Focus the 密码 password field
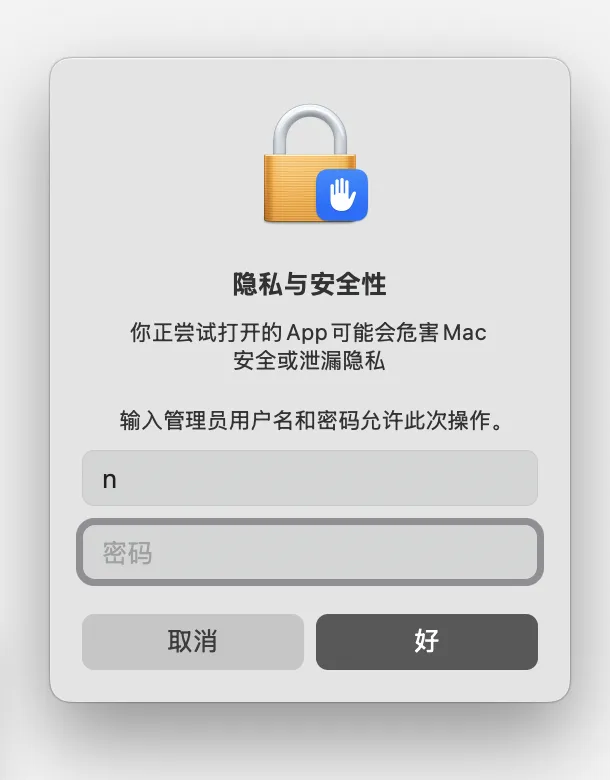This screenshot has width=610, height=780. point(309,552)
